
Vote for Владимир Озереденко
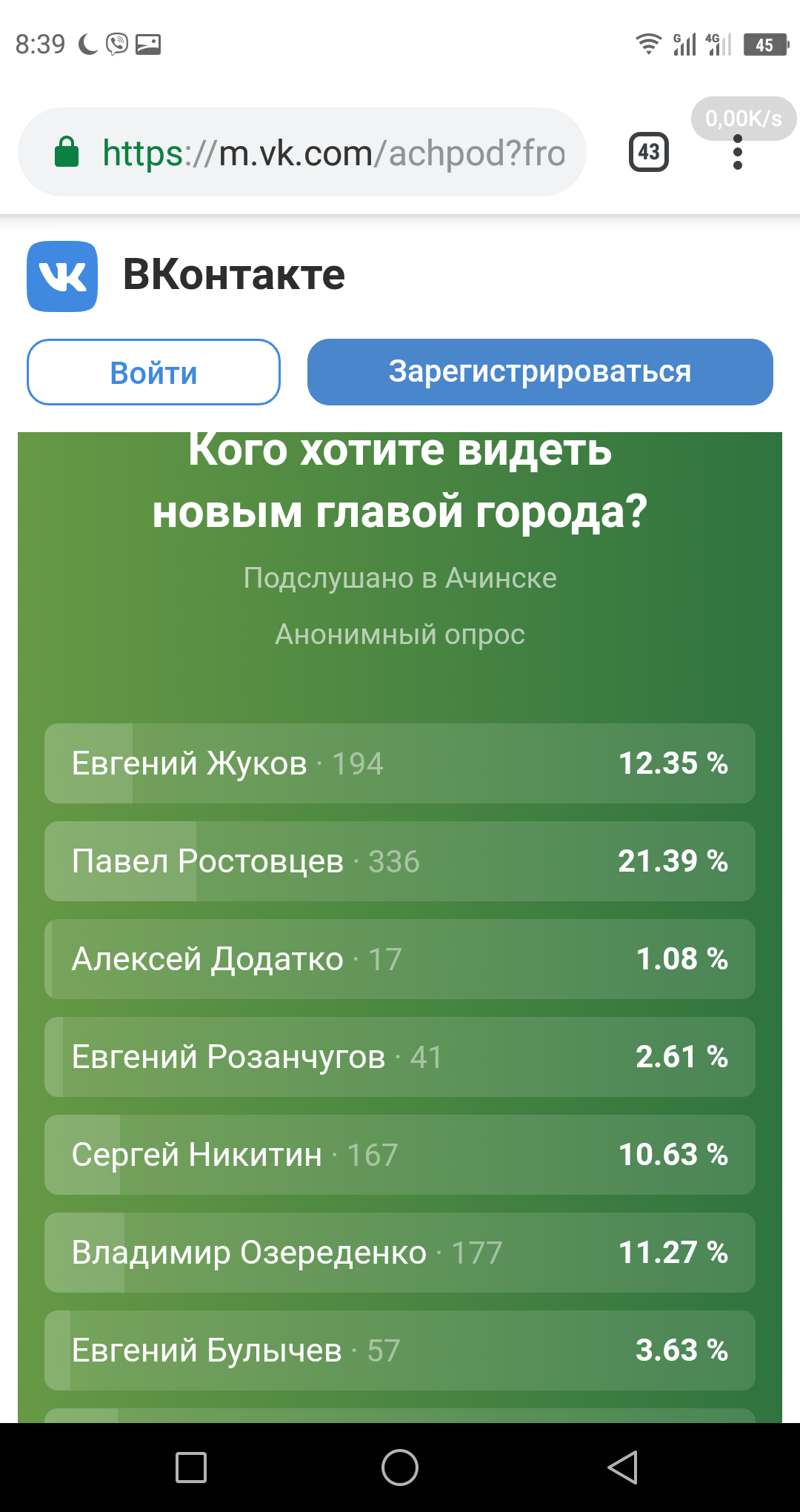click(400, 1253)
